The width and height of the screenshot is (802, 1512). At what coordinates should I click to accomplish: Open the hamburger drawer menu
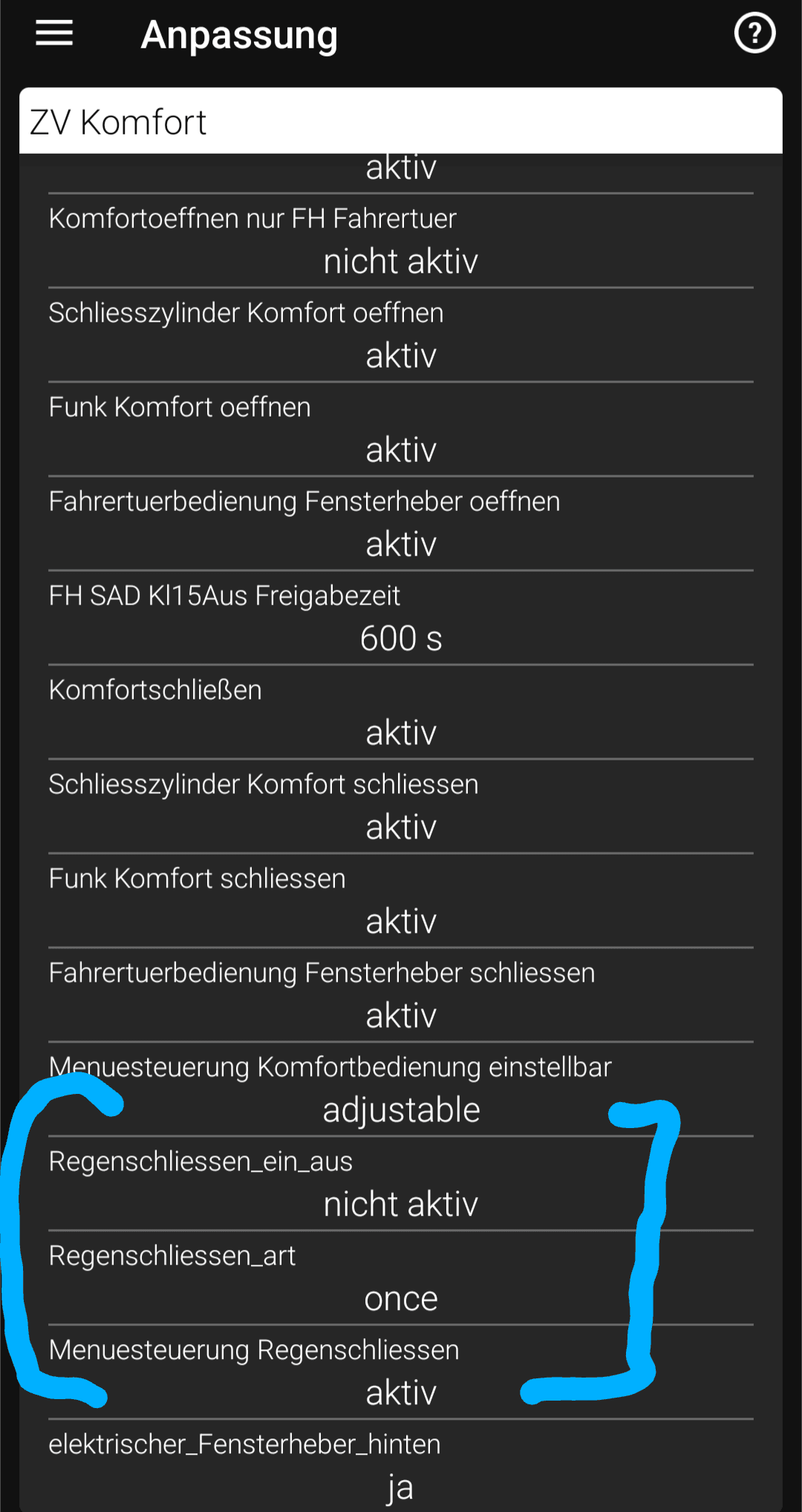pos(54,33)
